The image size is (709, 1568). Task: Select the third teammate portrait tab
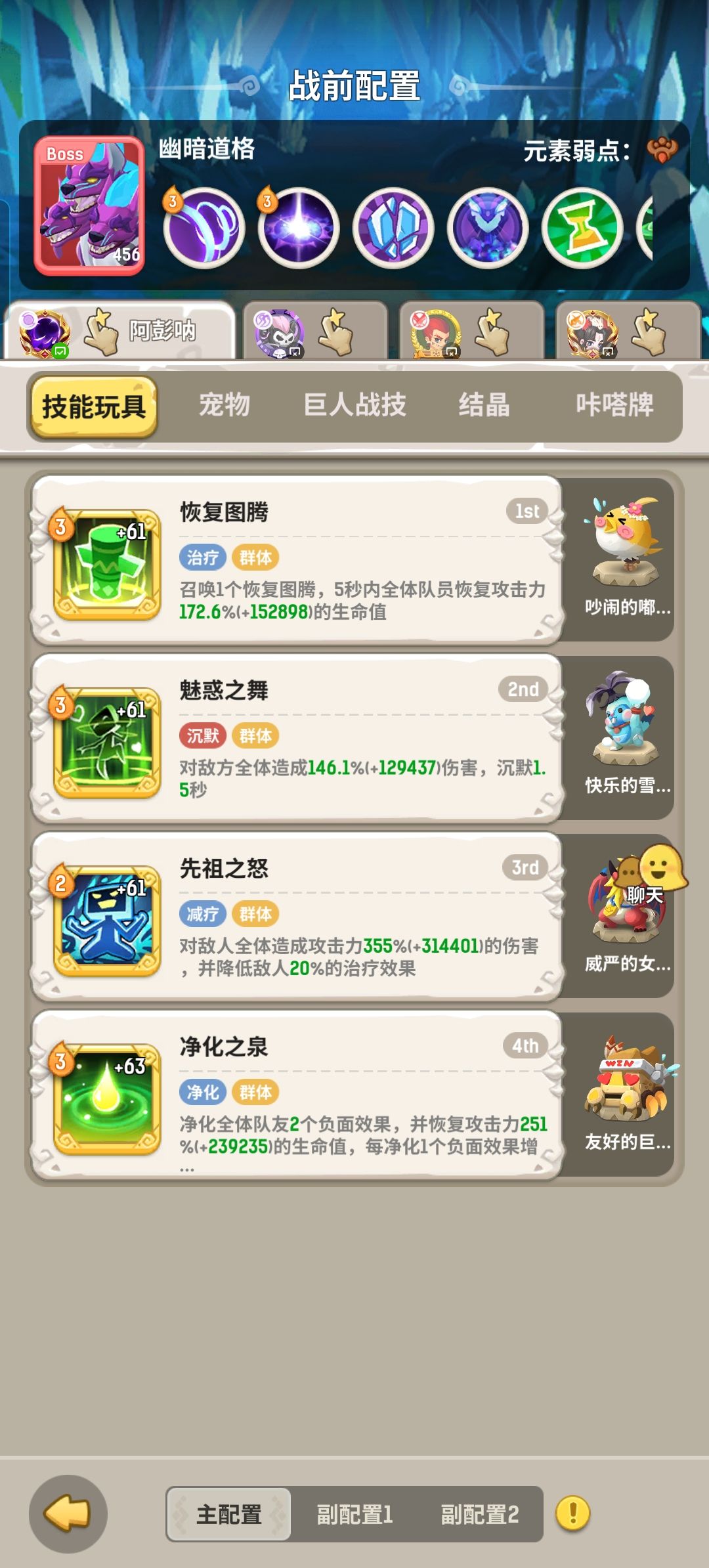coord(473,332)
